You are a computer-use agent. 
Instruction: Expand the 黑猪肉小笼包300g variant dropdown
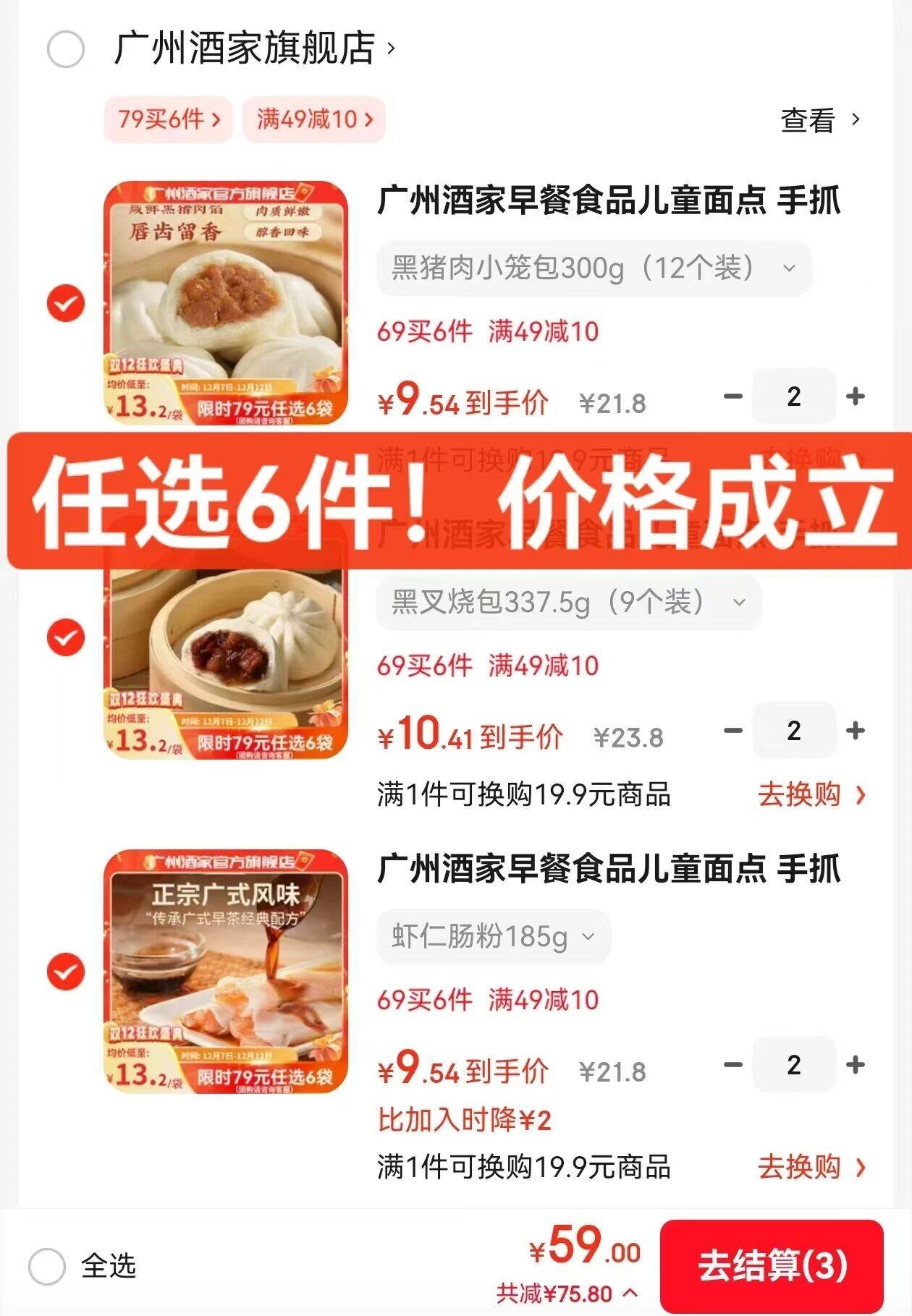[x=593, y=268]
